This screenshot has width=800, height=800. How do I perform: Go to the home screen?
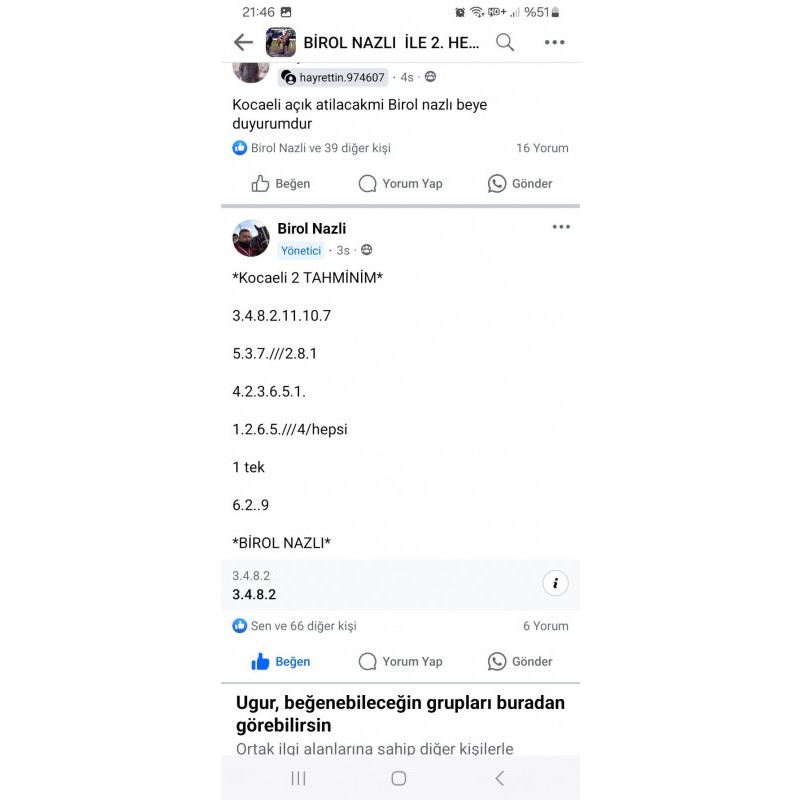click(x=399, y=778)
